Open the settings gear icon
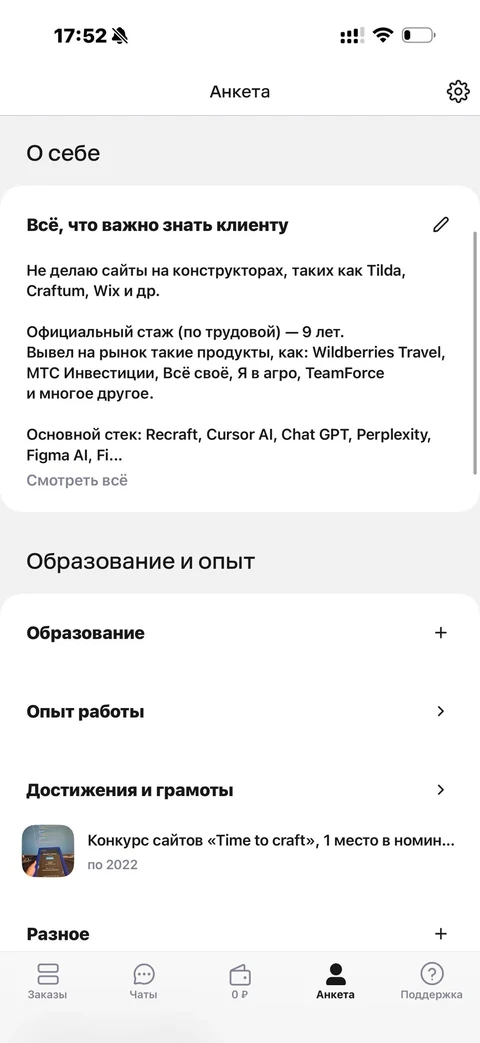 point(457,92)
